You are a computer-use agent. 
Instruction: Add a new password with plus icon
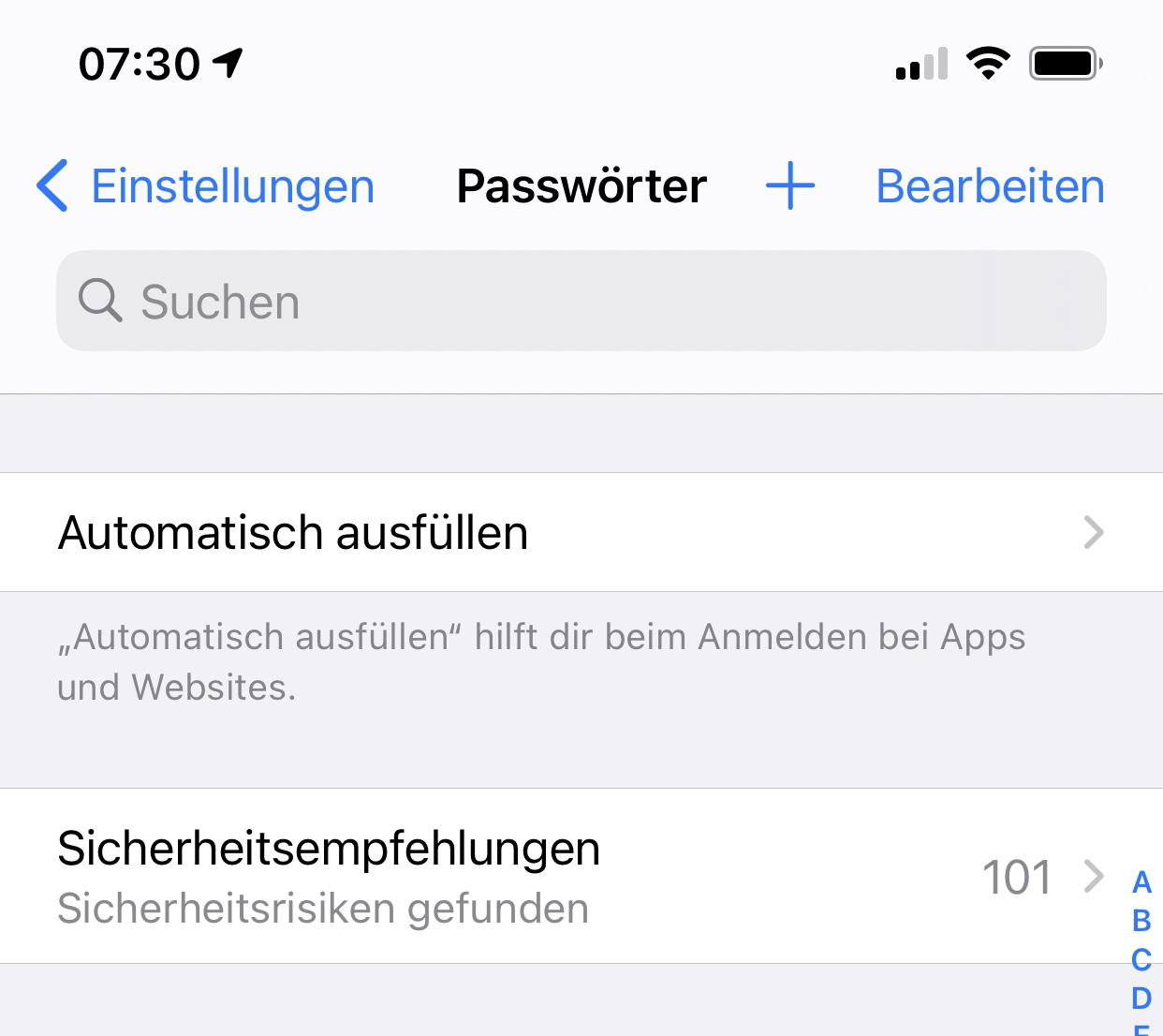(790, 185)
